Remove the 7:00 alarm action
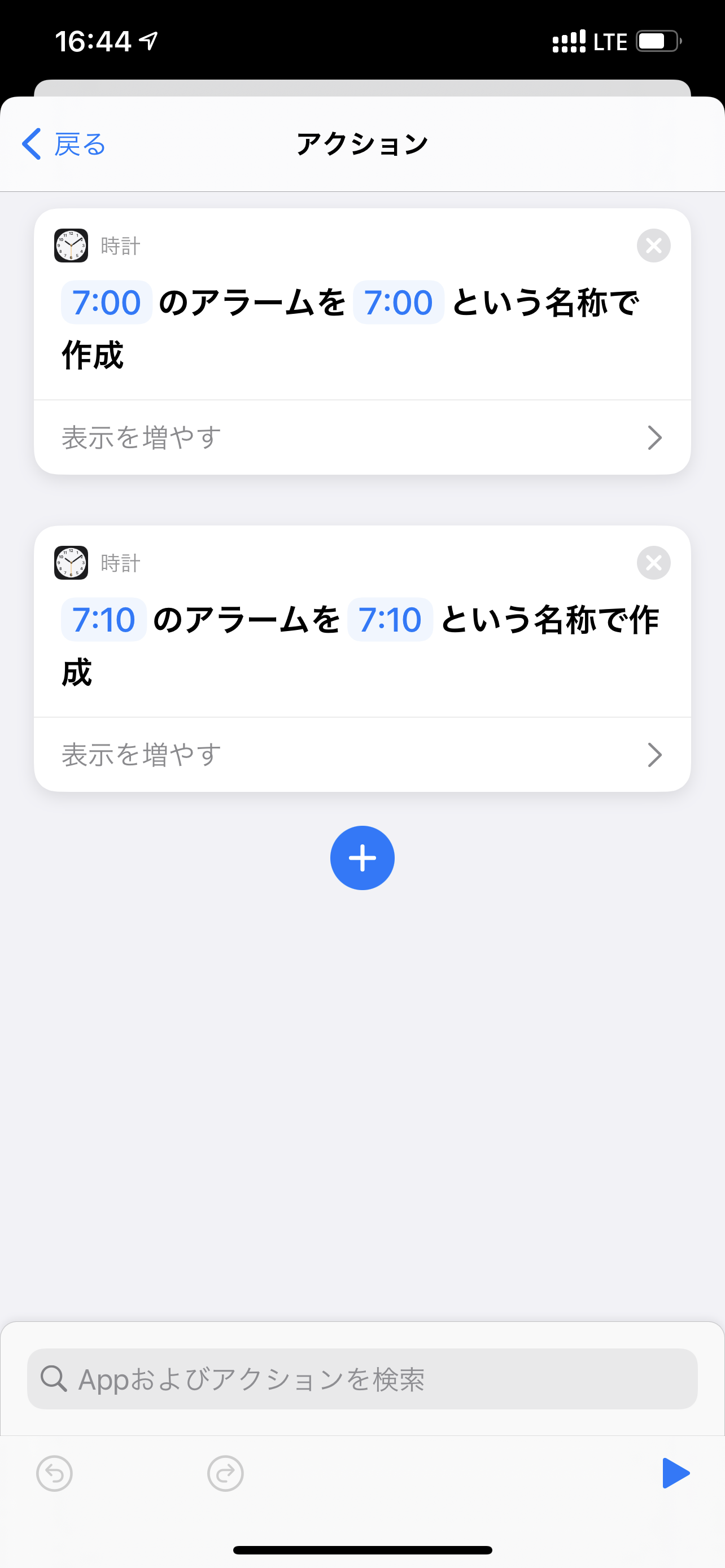This screenshot has height=1568, width=725. click(653, 246)
